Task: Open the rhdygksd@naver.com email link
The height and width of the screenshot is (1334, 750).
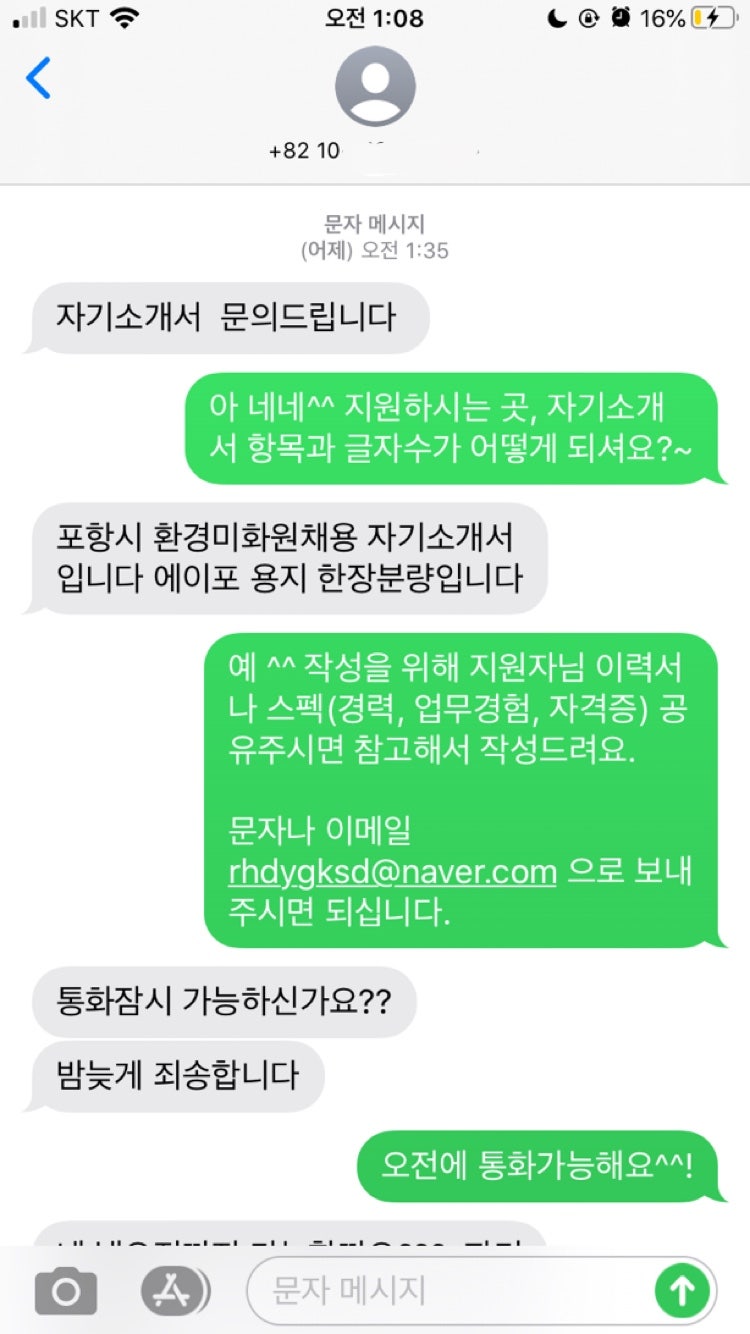Action: (392, 872)
